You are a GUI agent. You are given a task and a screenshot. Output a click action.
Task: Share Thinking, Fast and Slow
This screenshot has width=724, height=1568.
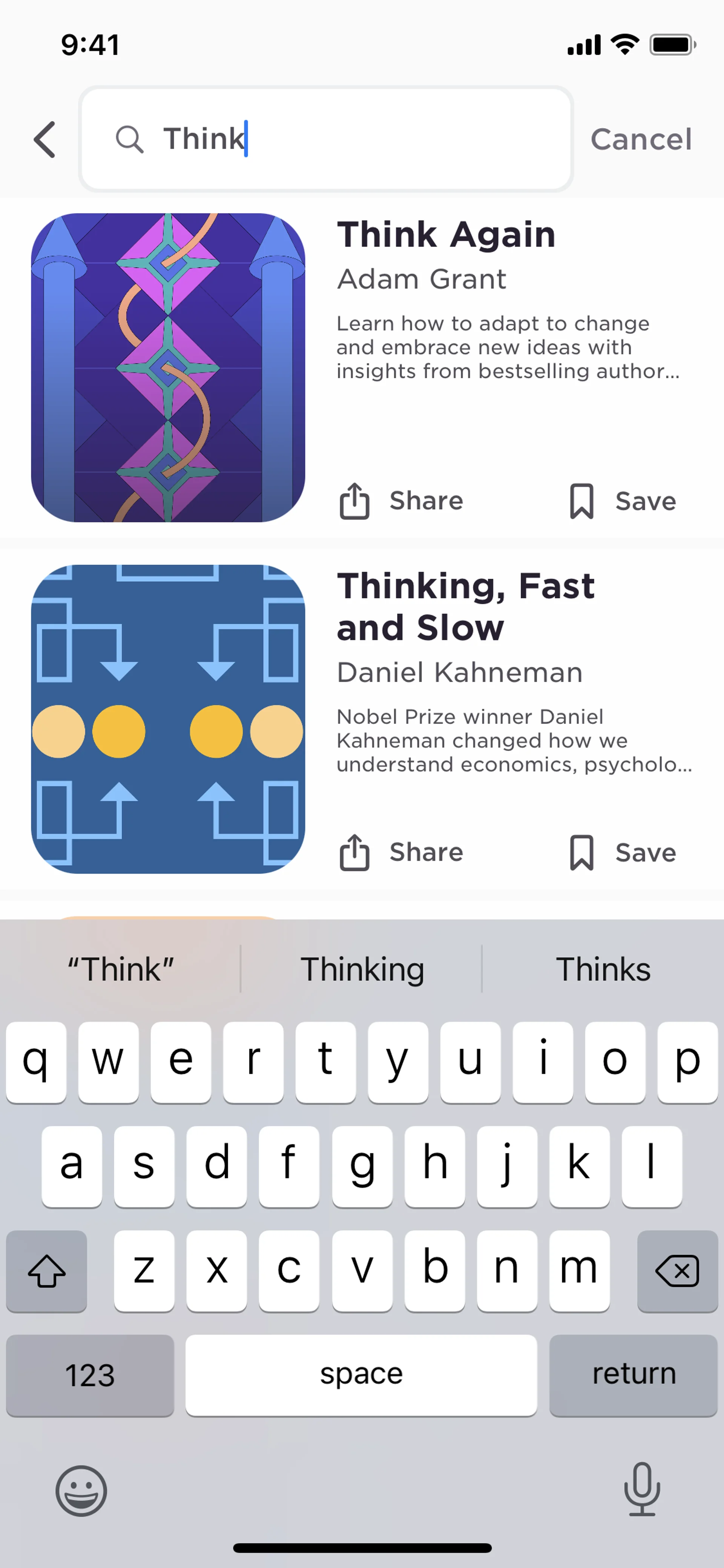click(402, 852)
